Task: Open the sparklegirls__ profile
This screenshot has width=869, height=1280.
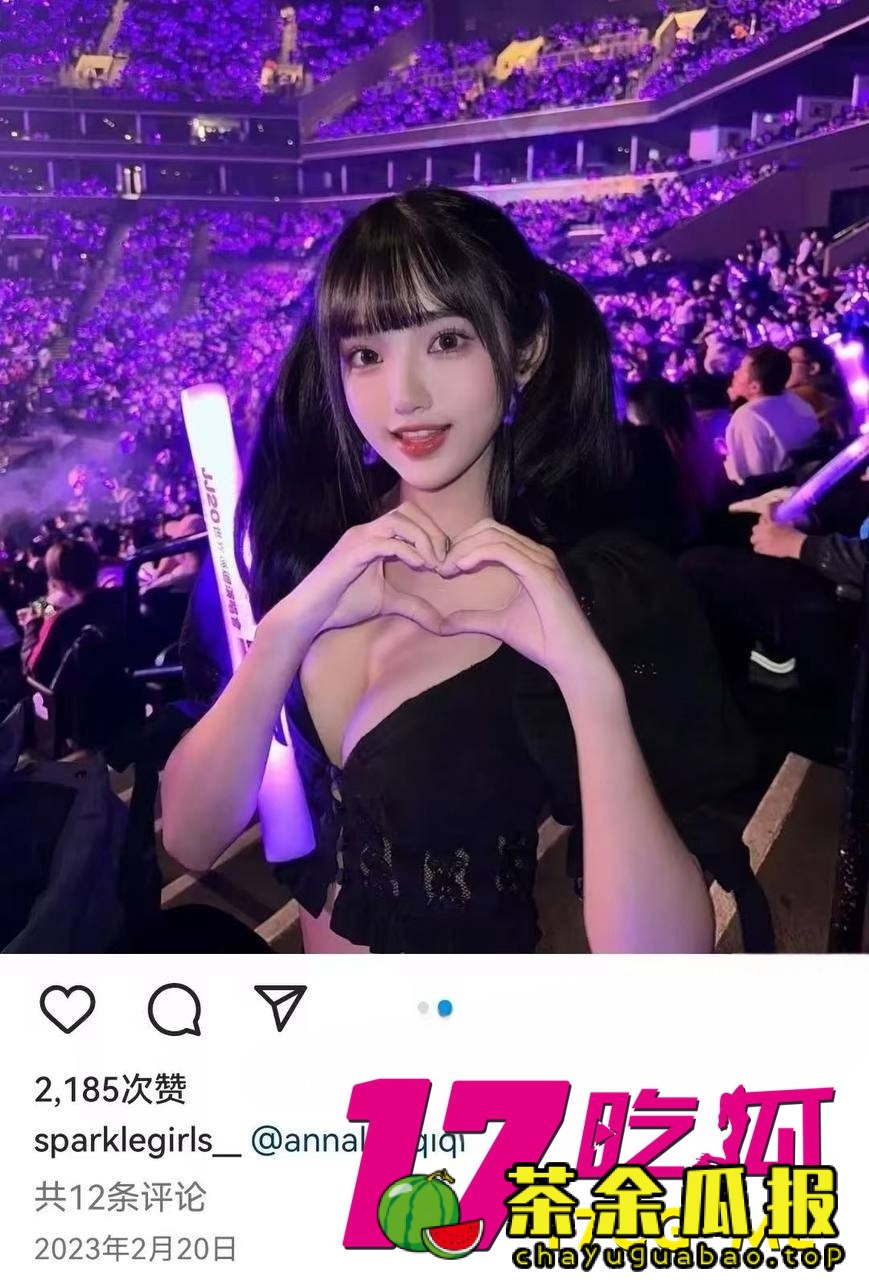Action: pyautogui.click(x=137, y=1141)
